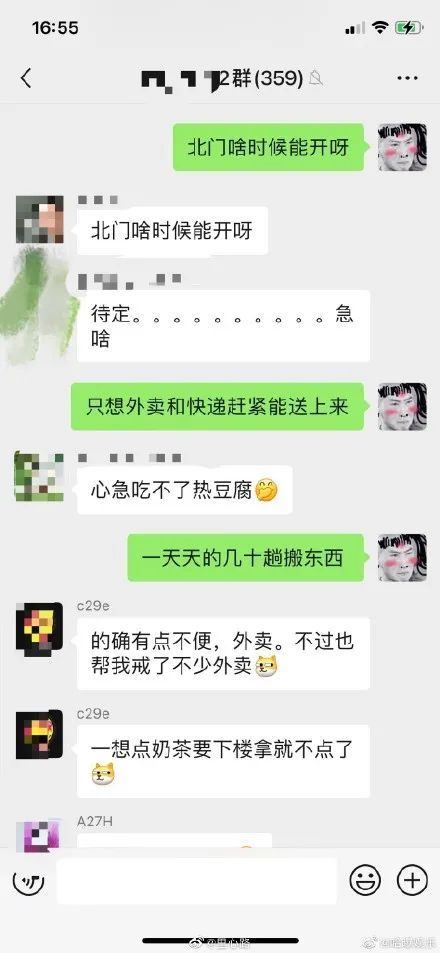This screenshot has width=440, height=953.
Task: Open the plus attachments menu
Action: click(x=412, y=880)
